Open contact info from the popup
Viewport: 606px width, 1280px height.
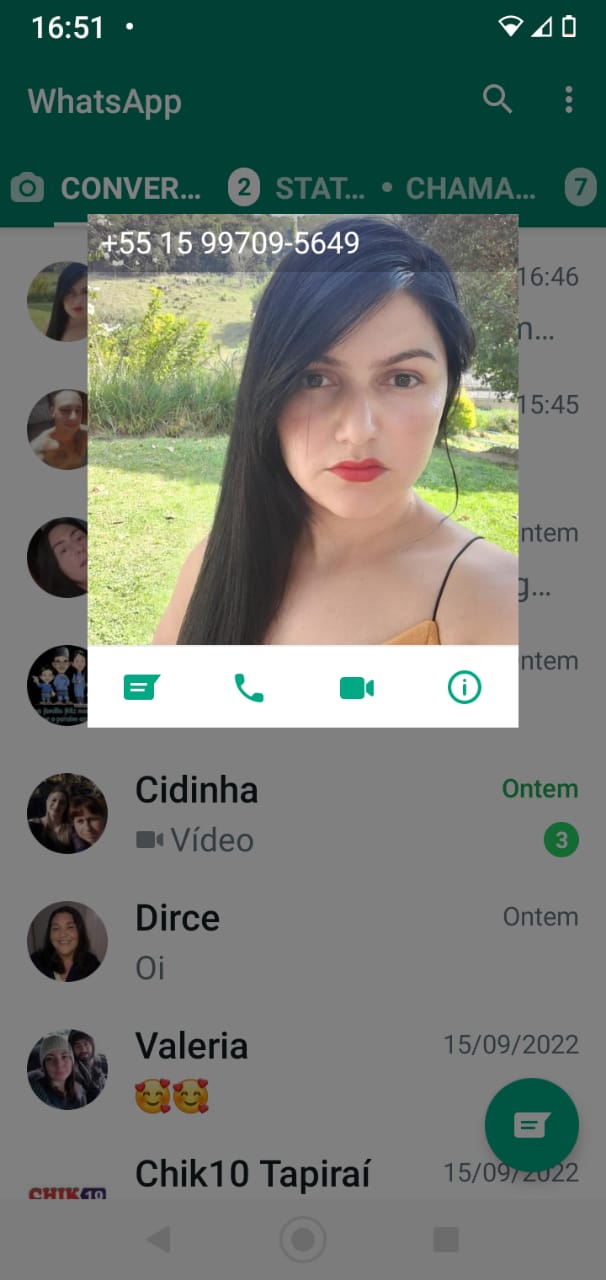pyautogui.click(x=464, y=687)
